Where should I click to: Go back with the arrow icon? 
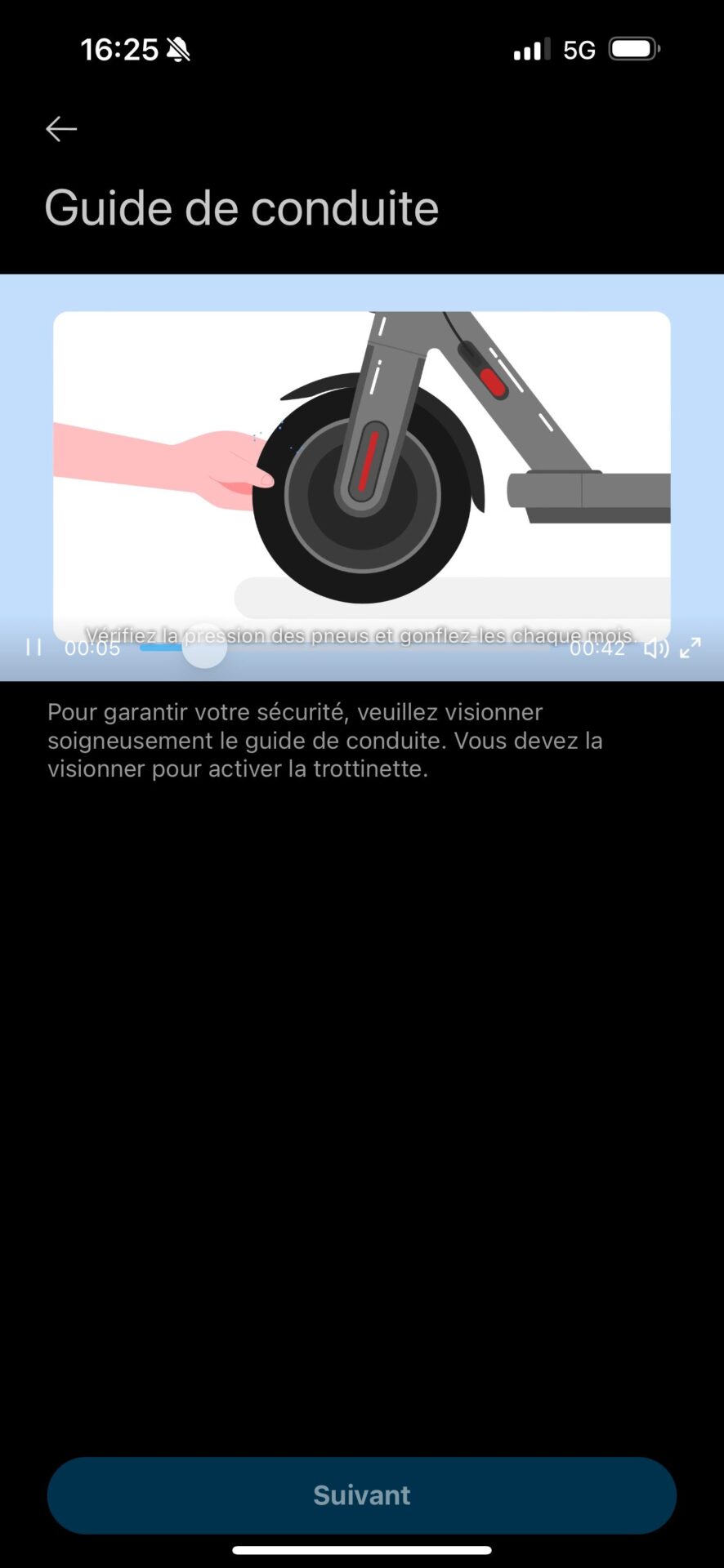(x=61, y=129)
